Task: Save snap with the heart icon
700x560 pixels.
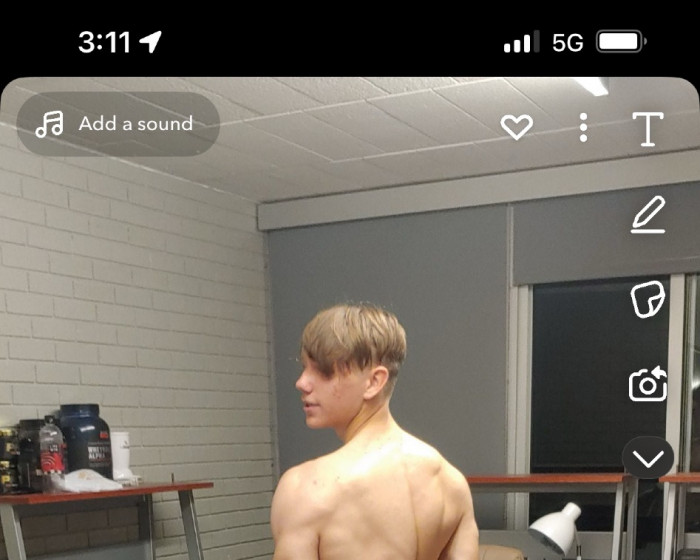Action: tap(516, 127)
